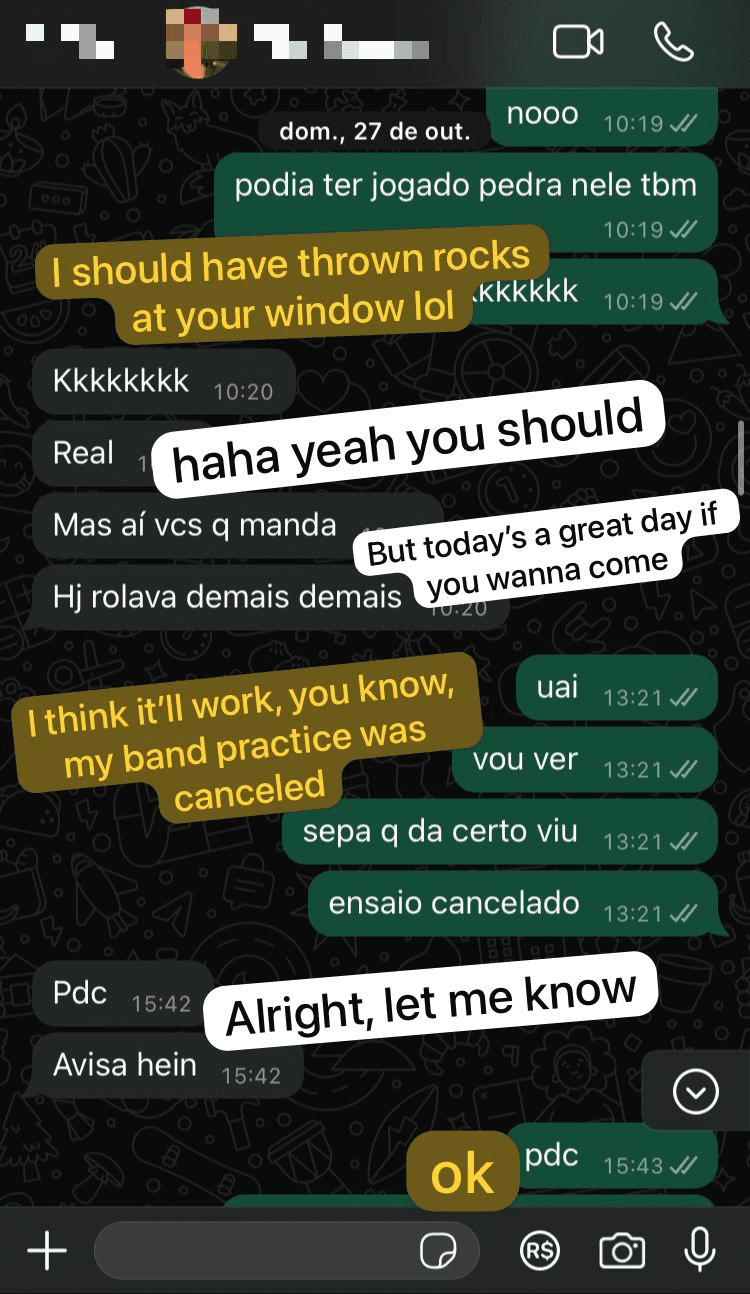Start a video call

pos(578,42)
